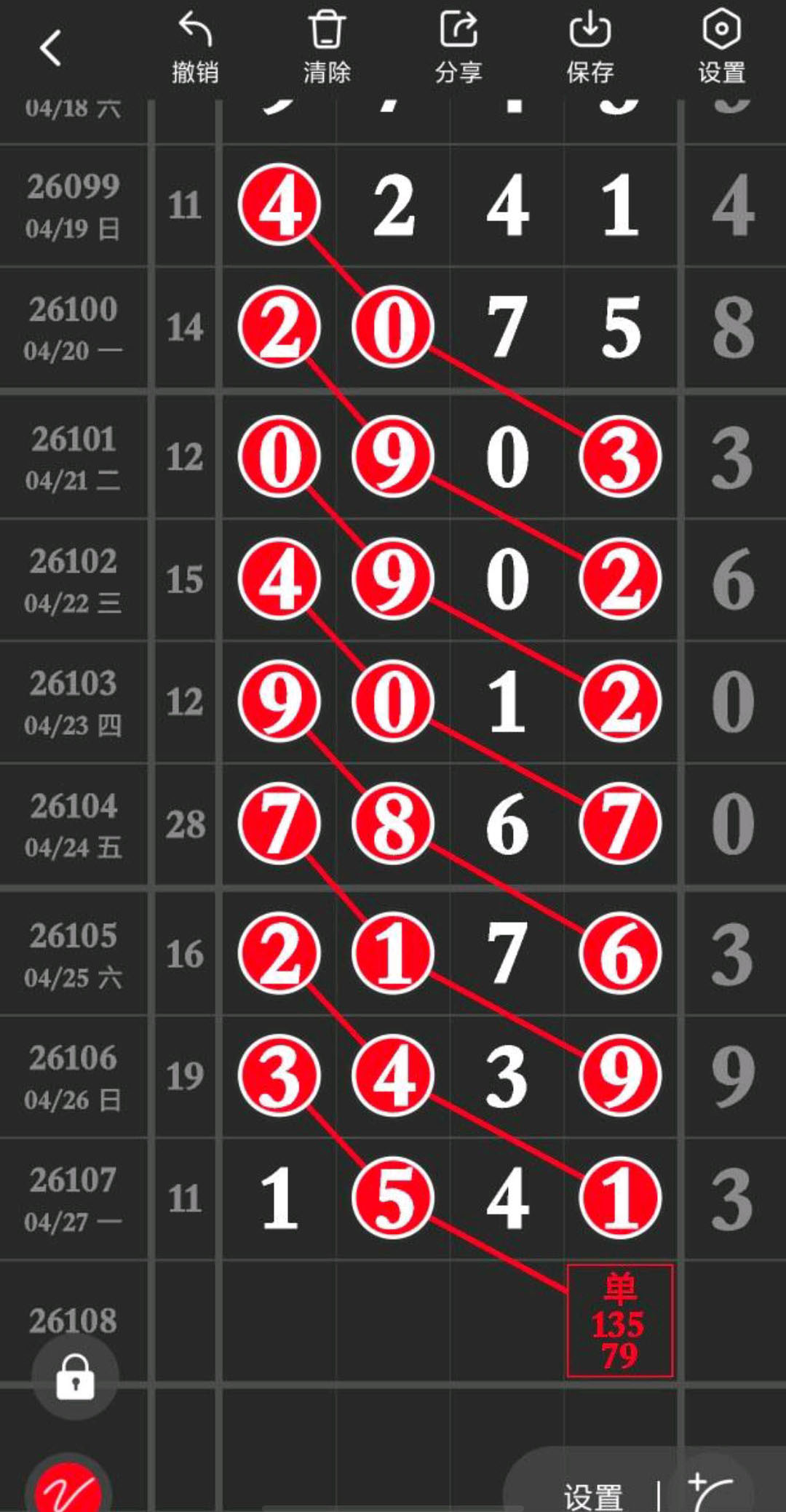The image size is (786, 1512).
Task: Undo the last drawing with 撤销
Action: [195, 48]
